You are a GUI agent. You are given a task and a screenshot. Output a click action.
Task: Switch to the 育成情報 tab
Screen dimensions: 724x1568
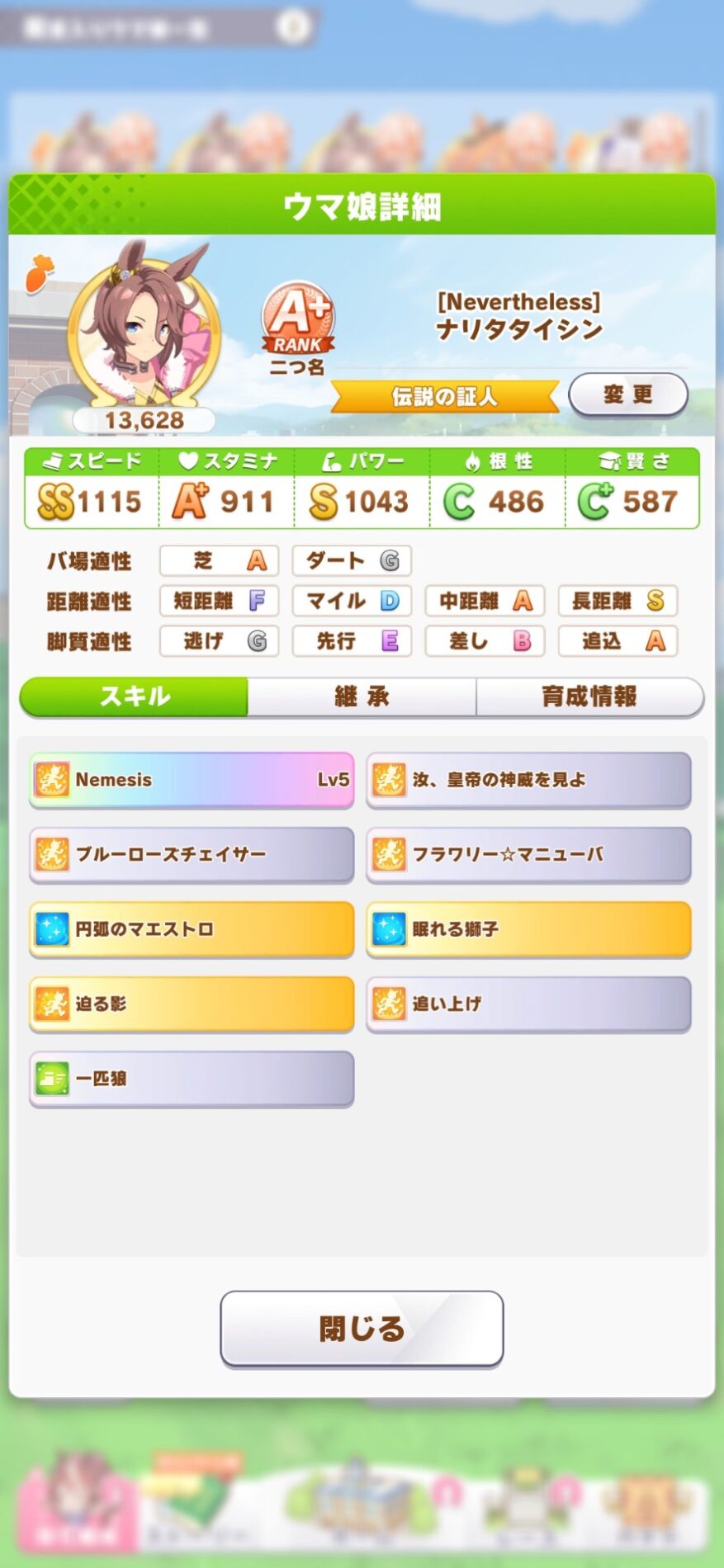coord(589,697)
